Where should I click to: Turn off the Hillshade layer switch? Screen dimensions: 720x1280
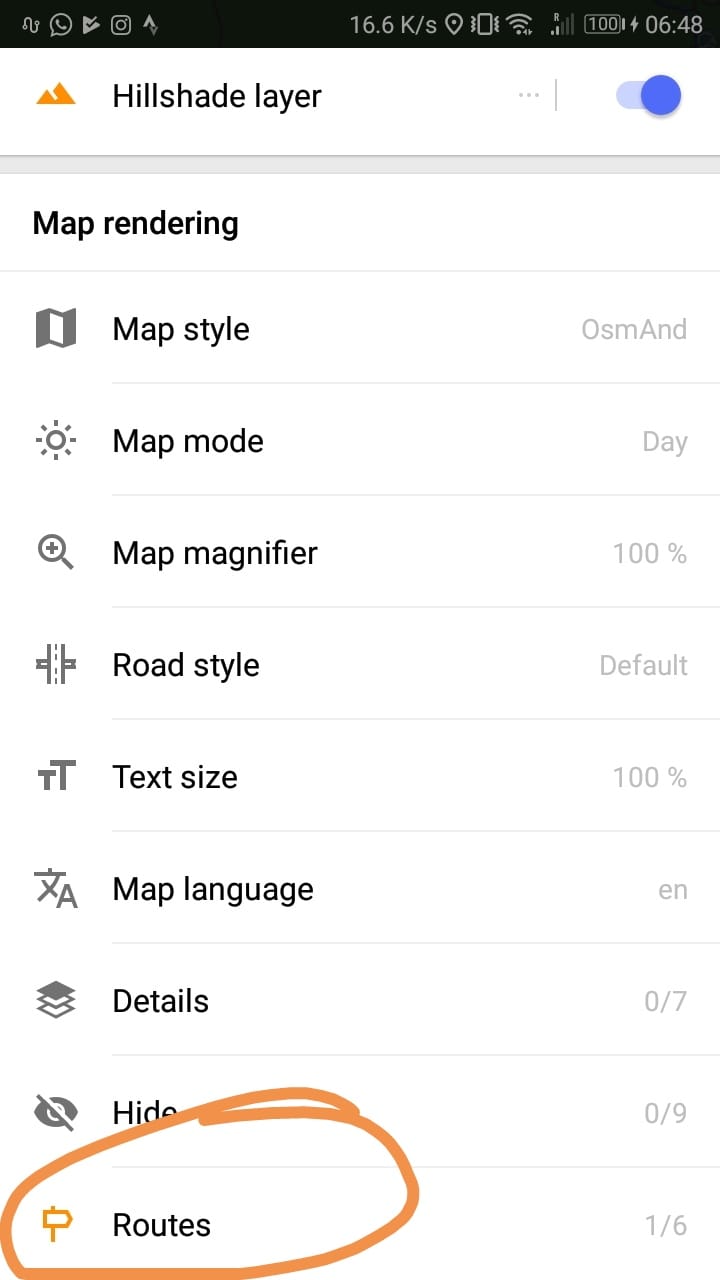tap(648, 96)
